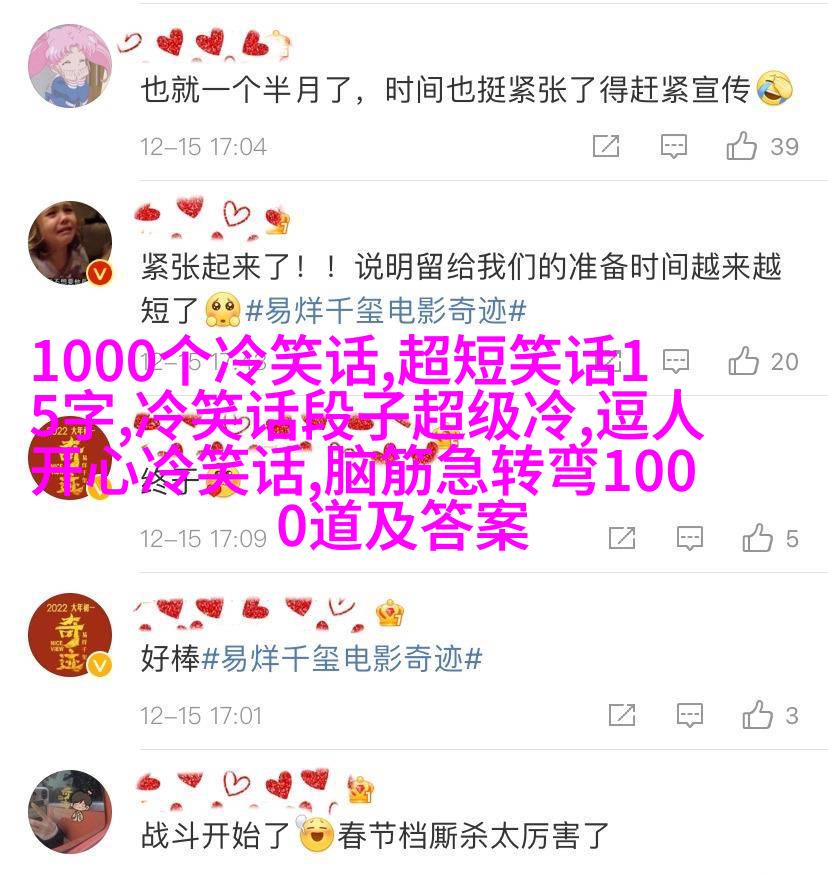Viewport: 828px width, 873px height.
Task: Repost the comment posted at 12-15 17:09
Action: pyautogui.click(x=621, y=539)
